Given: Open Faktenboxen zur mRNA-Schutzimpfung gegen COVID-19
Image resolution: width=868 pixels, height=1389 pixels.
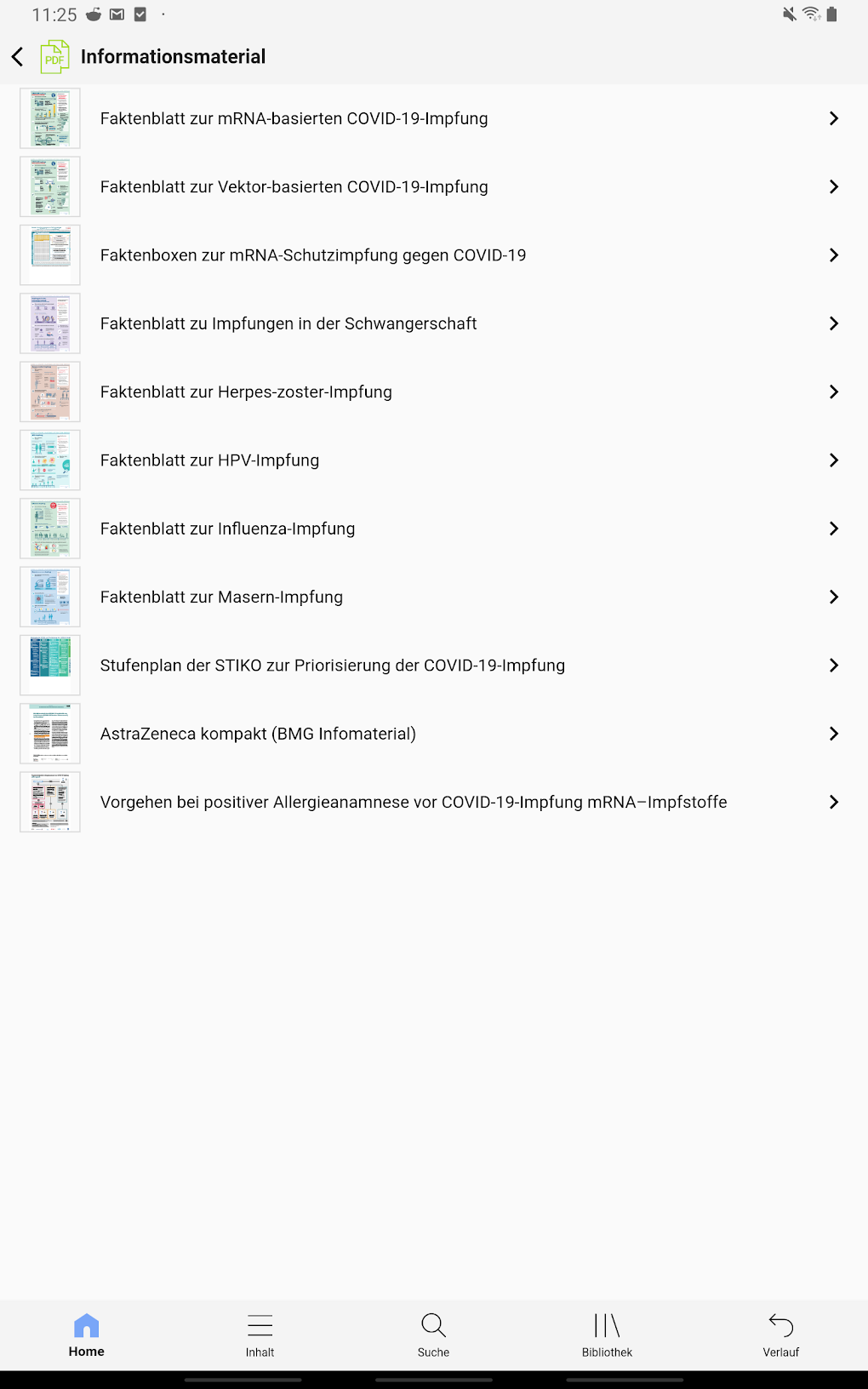Looking at the screenshot, I should [x=312, y=255].
